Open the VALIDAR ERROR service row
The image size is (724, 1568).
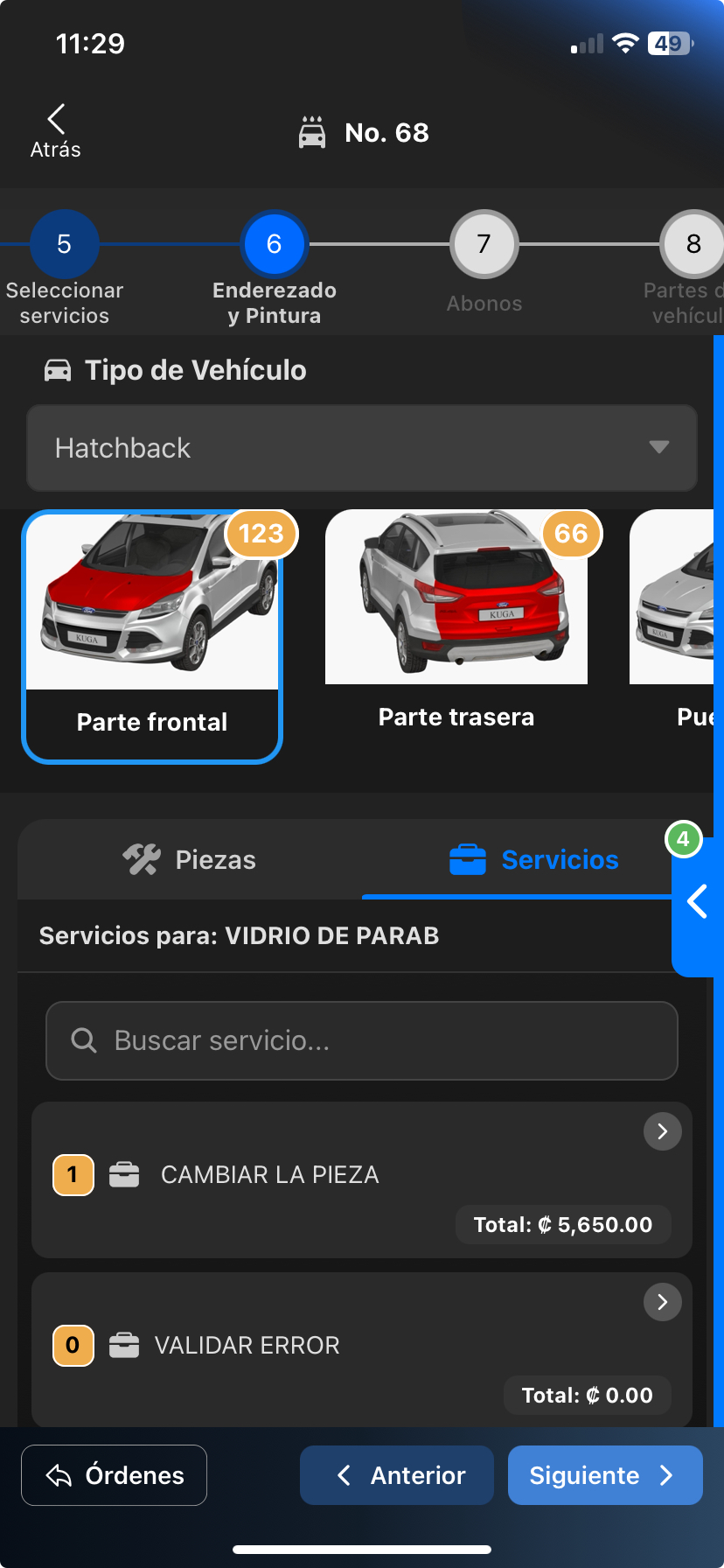(361, 1347)
